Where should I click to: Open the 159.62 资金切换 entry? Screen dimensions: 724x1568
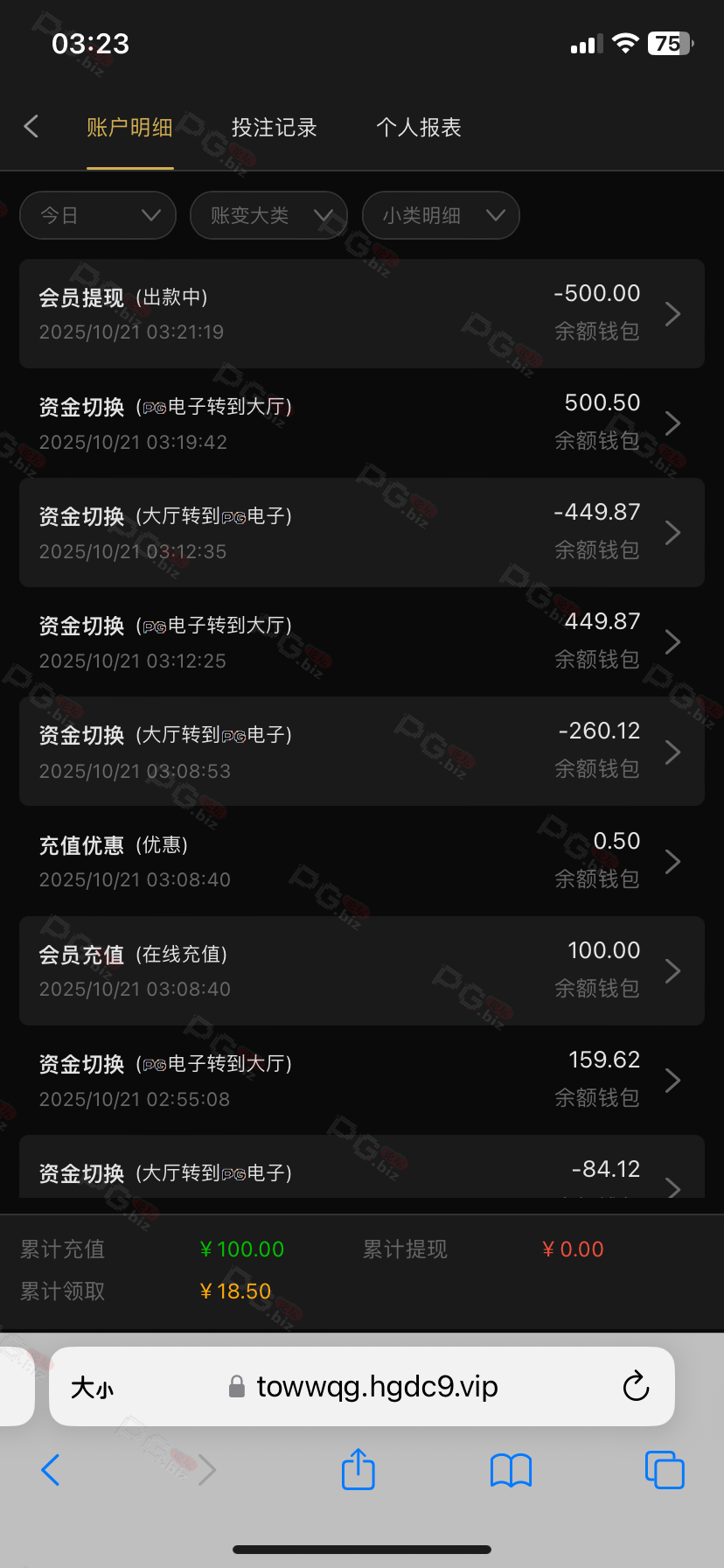click(x=362, y=1080)
